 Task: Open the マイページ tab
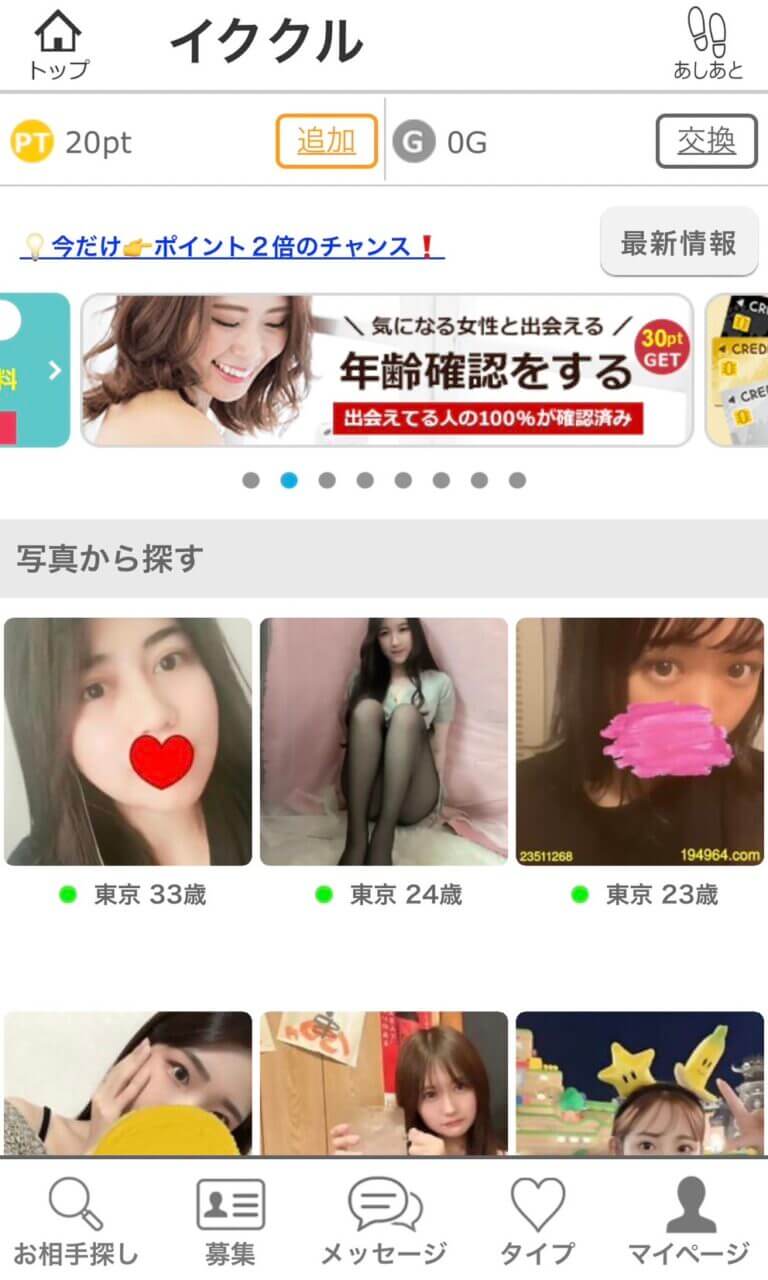click(690, 1220)
